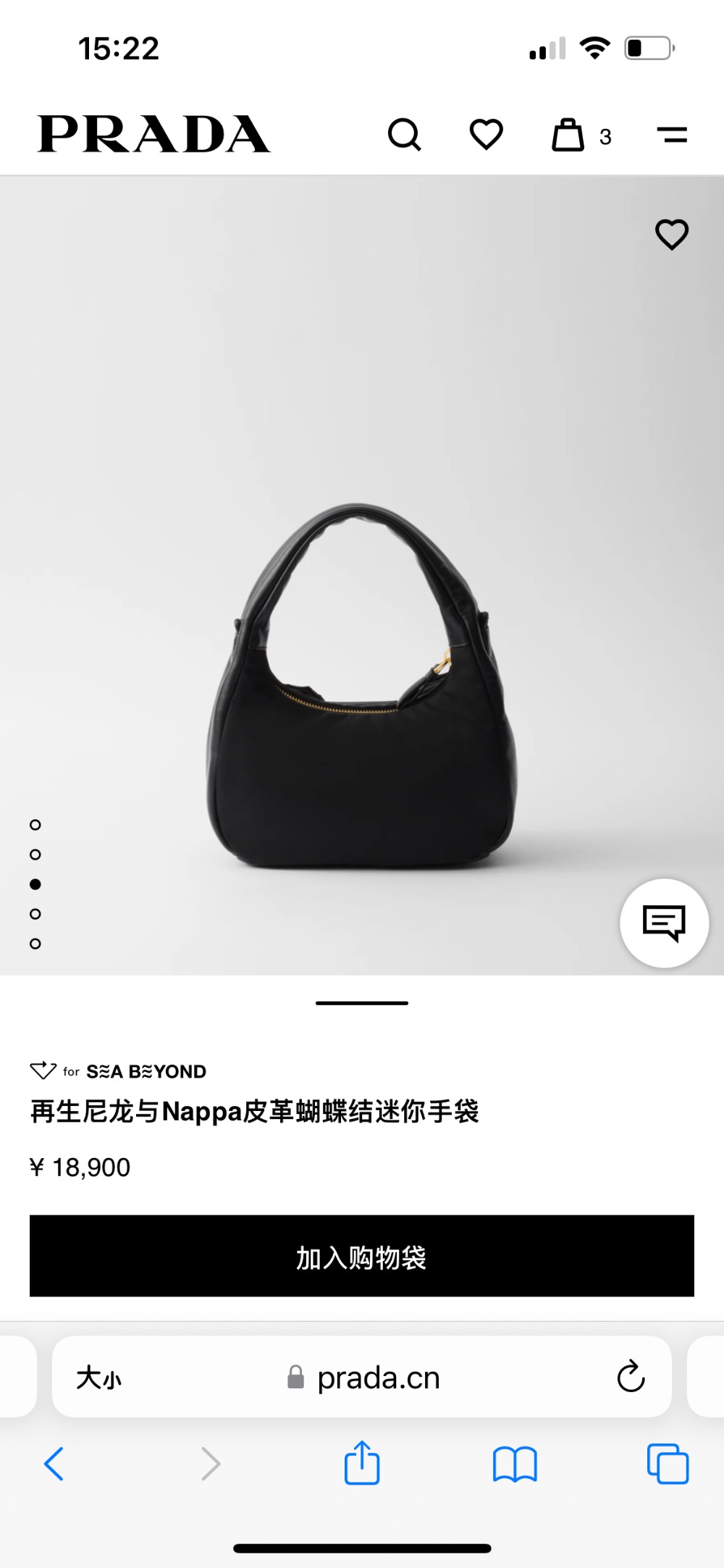This screenshot has height=1568, width=724.
Task: Reload the prada.cn page
Action: [x=631, y=1377]
